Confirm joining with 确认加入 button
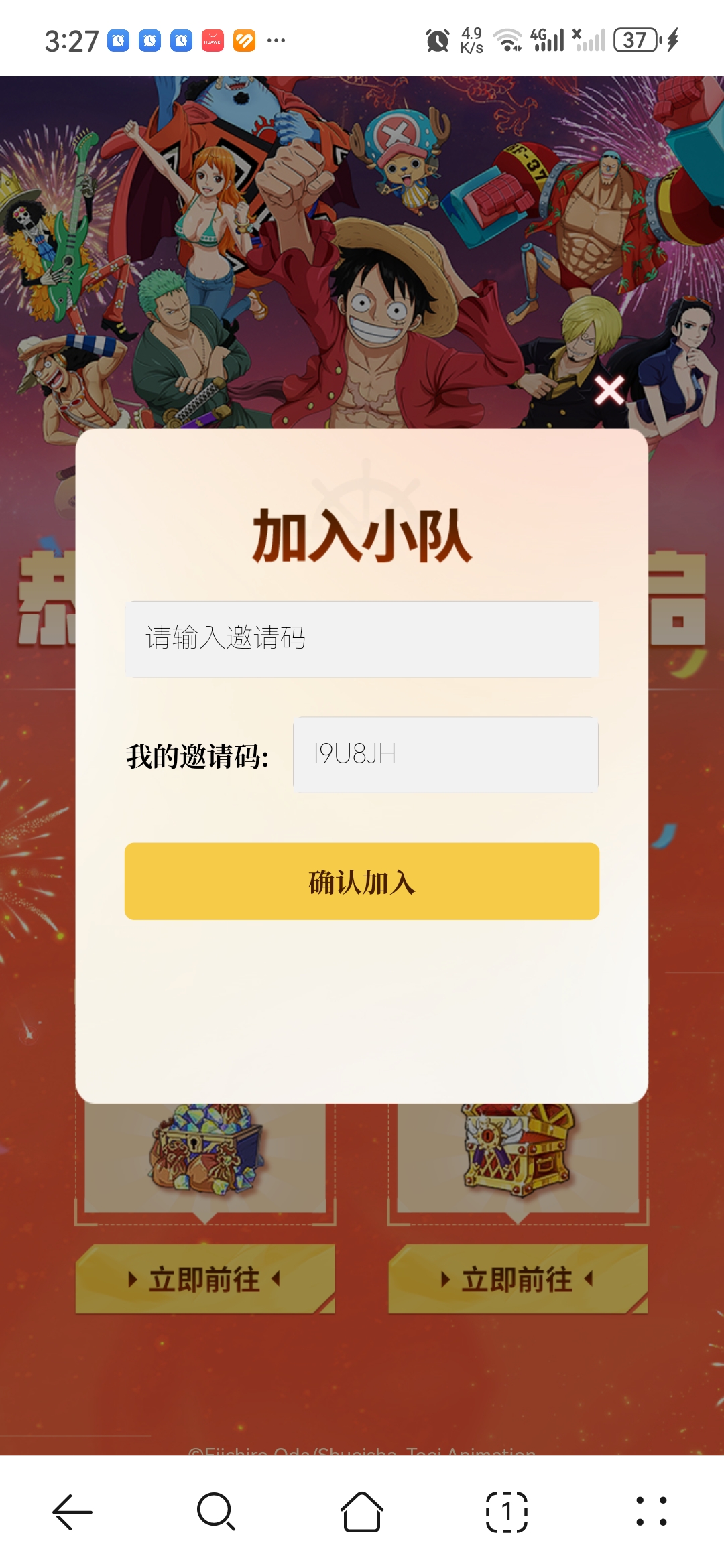This screenshot has height=1568, width=724. (x=361, y=881)
